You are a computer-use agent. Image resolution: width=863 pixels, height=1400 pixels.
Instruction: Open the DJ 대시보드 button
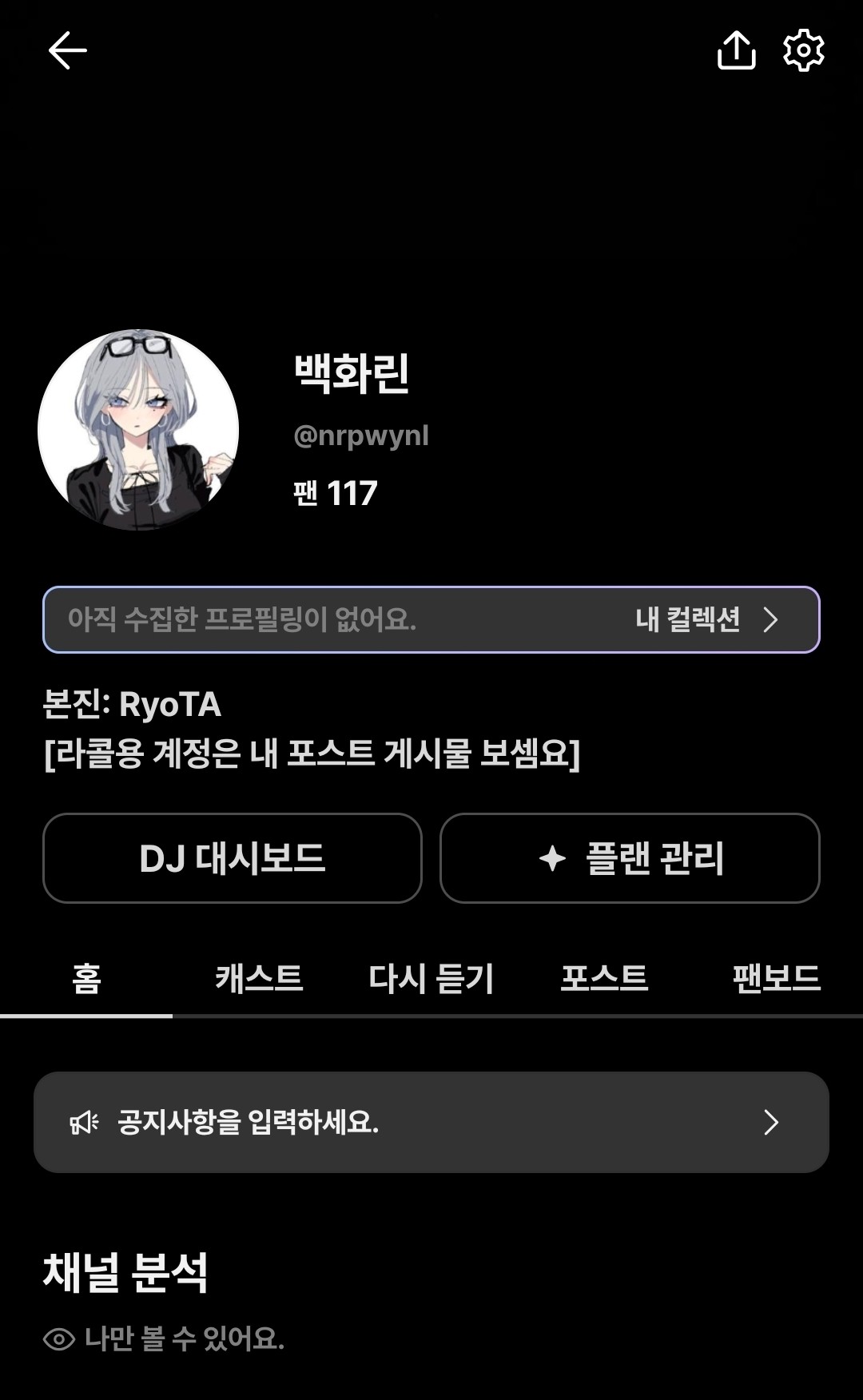pos(232,858)
